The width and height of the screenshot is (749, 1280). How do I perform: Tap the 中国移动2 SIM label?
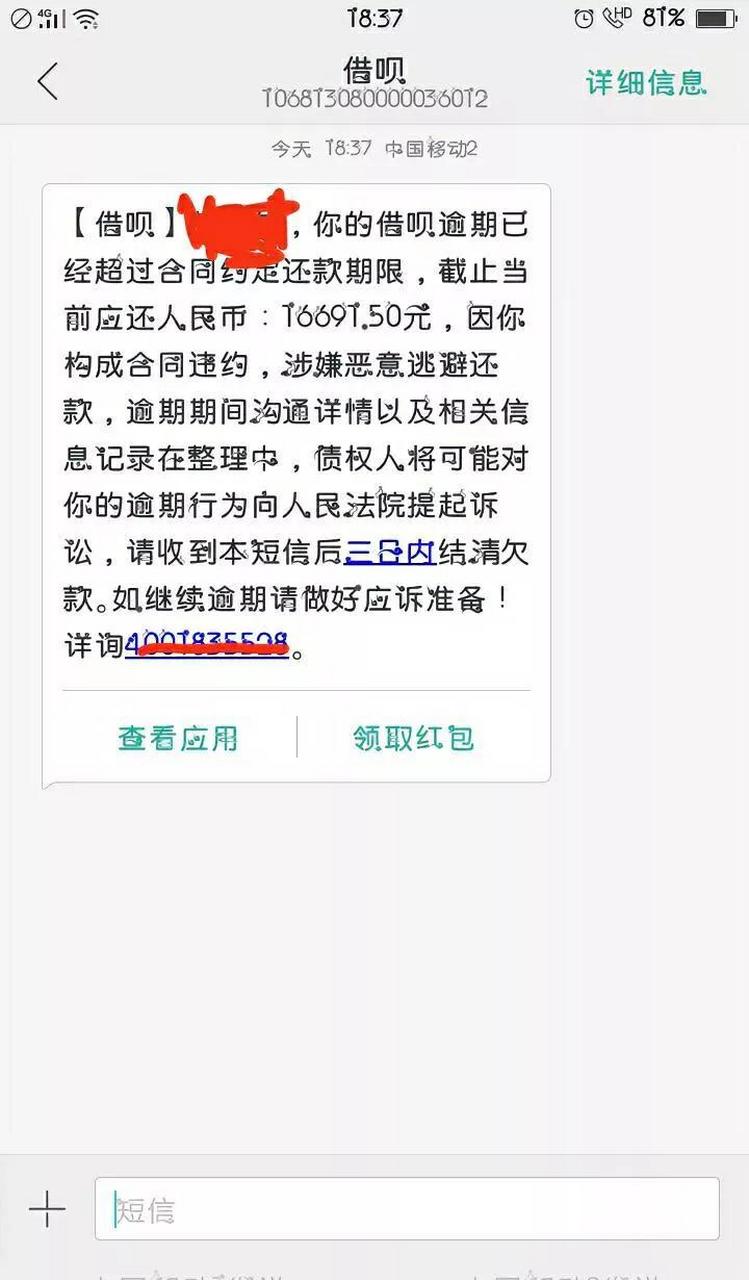[432, 148]
